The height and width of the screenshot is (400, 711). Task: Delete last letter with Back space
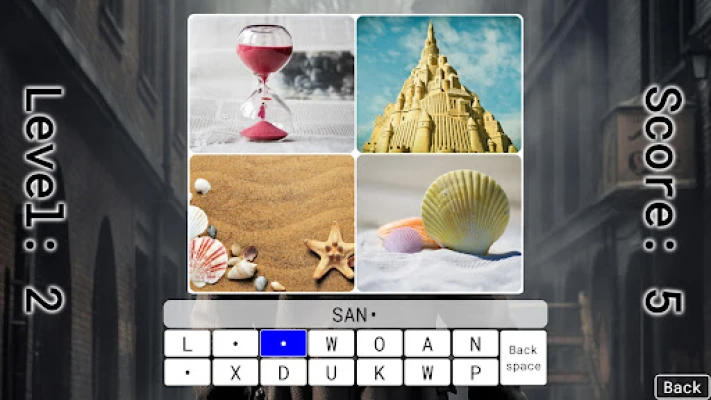pos(523,358)
